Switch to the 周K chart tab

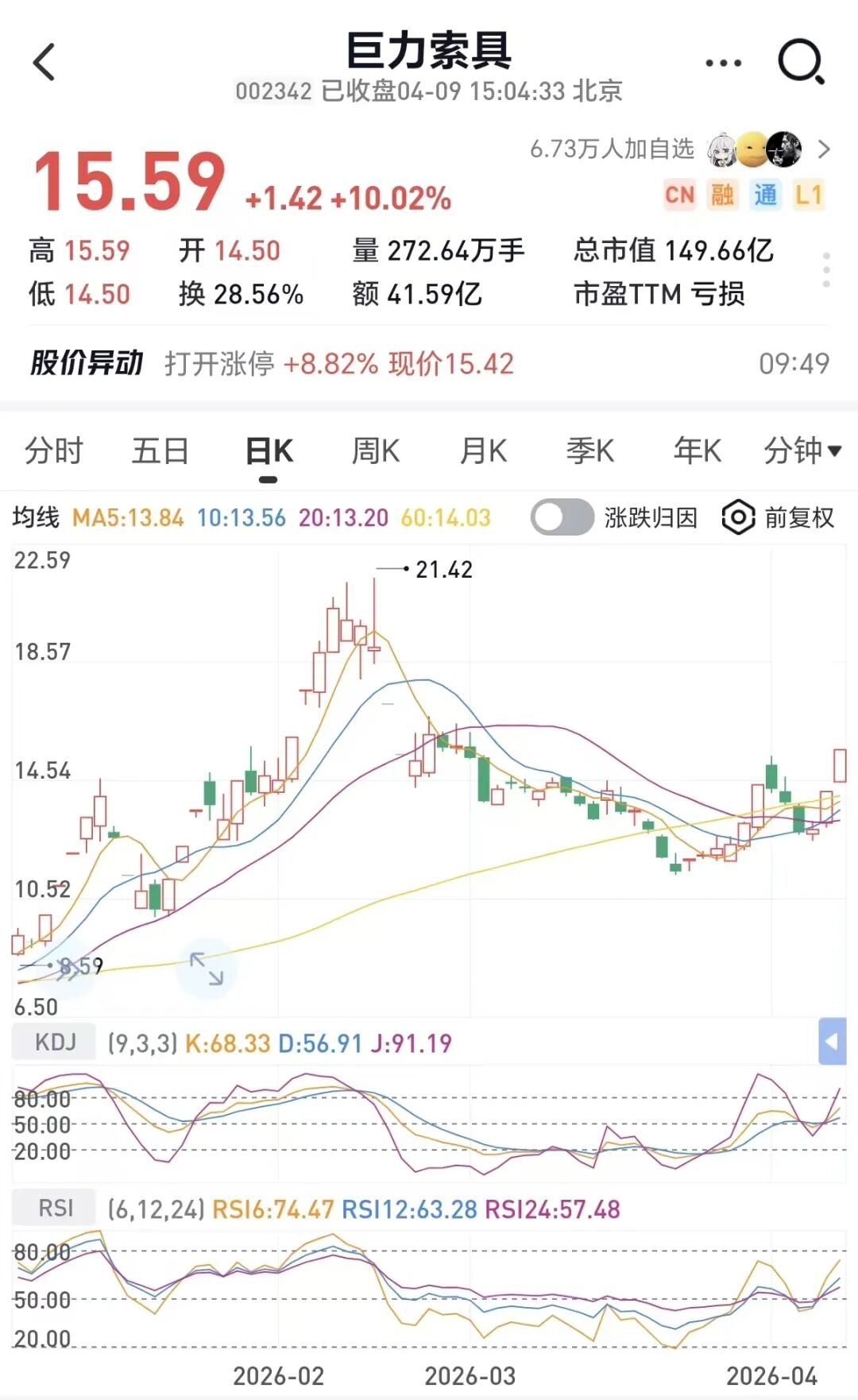[375, 451]
